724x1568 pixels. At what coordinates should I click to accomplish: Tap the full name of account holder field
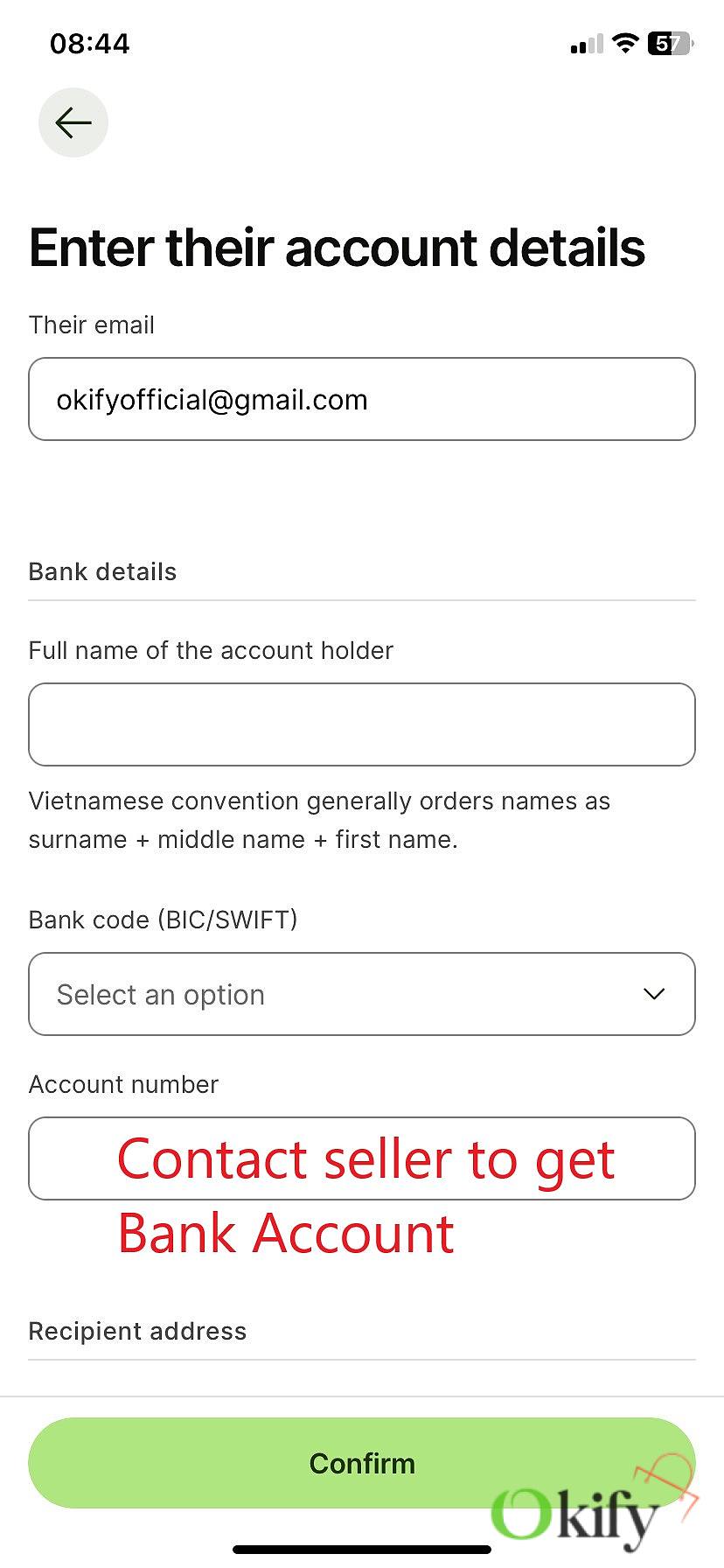(362, 724)
